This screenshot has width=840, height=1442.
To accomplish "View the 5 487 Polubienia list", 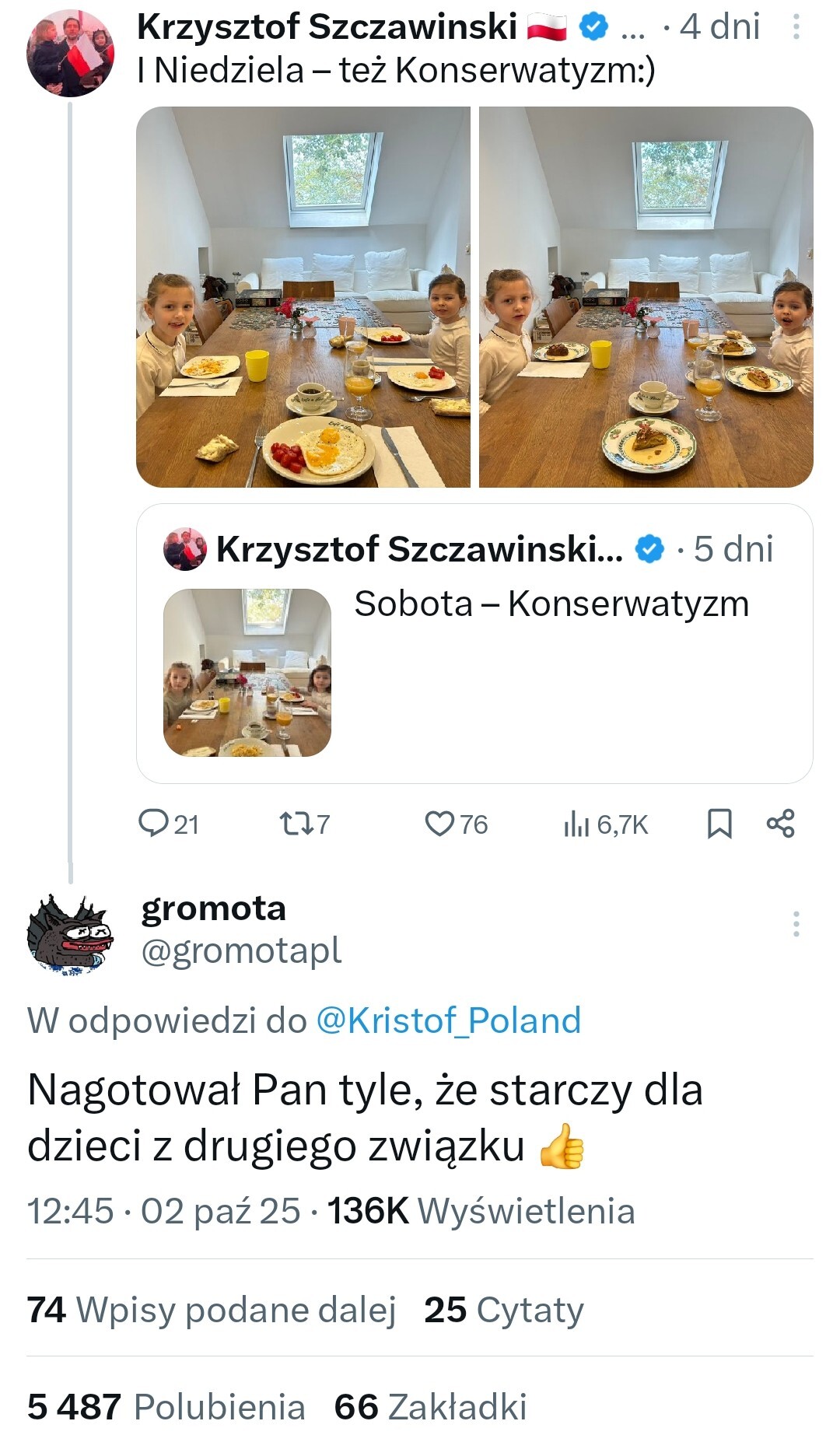I will pyautogui.click(x=166, y=1407).
